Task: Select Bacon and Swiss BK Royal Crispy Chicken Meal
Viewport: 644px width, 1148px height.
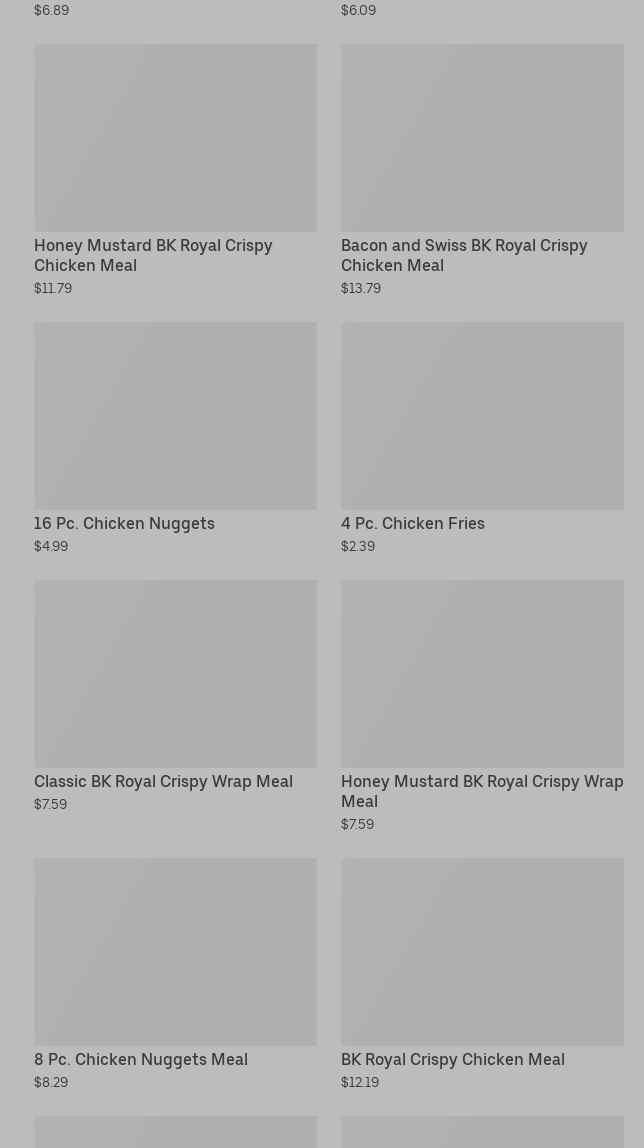Action: click(x=482, y=170)
